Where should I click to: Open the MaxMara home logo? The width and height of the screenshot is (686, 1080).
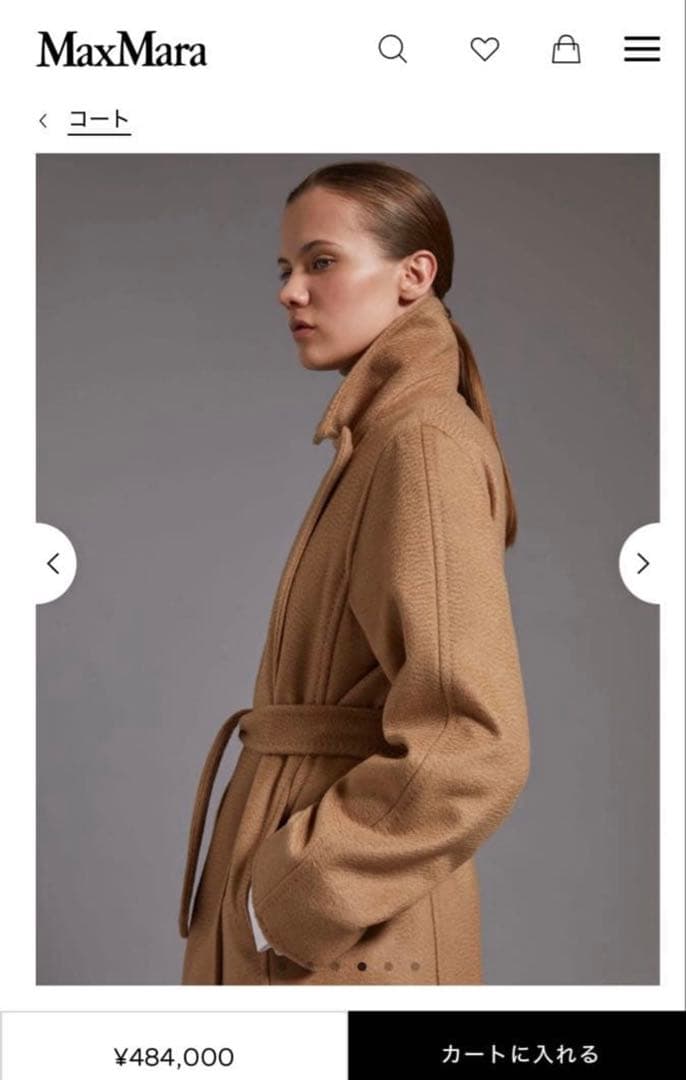pyautogui.click(x=122, y=49)
